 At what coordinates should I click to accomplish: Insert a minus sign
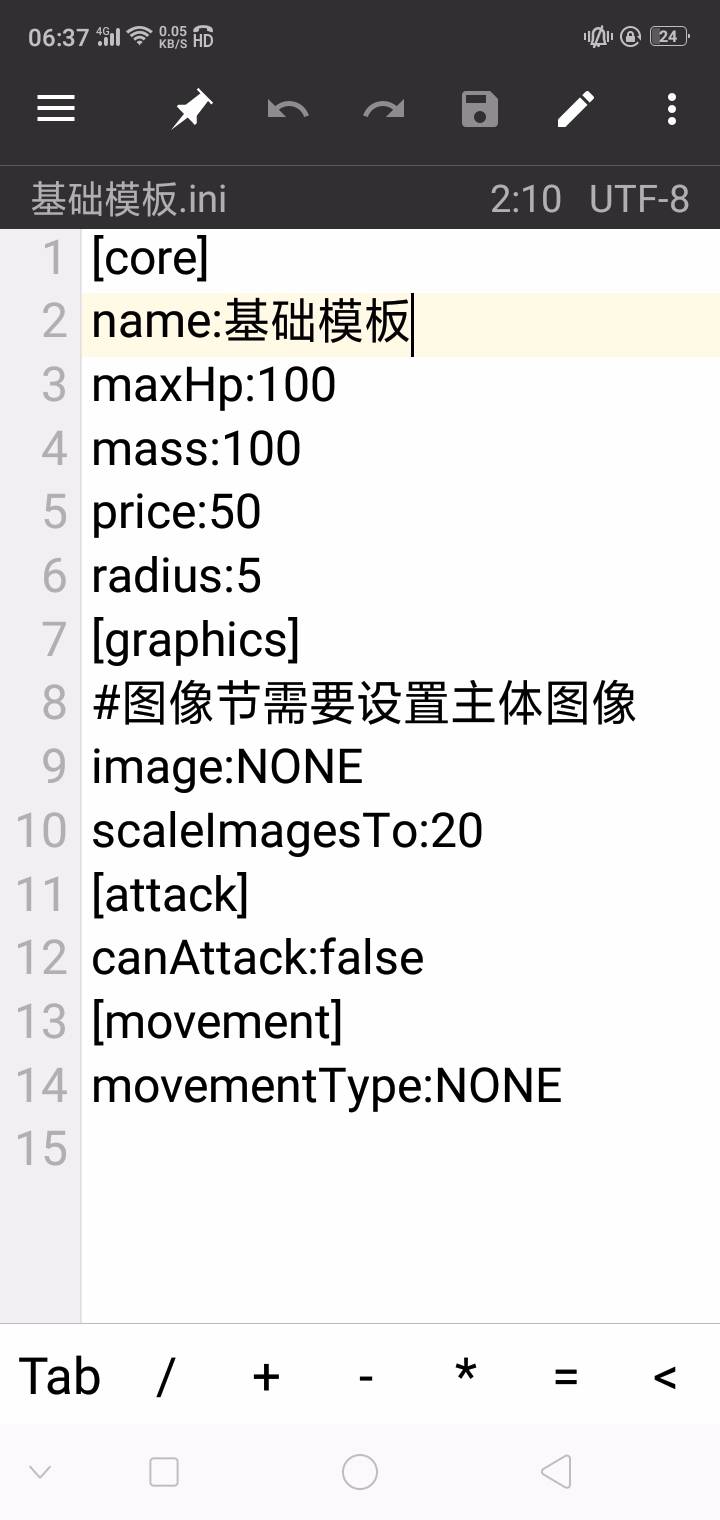tap(365, 1377)
